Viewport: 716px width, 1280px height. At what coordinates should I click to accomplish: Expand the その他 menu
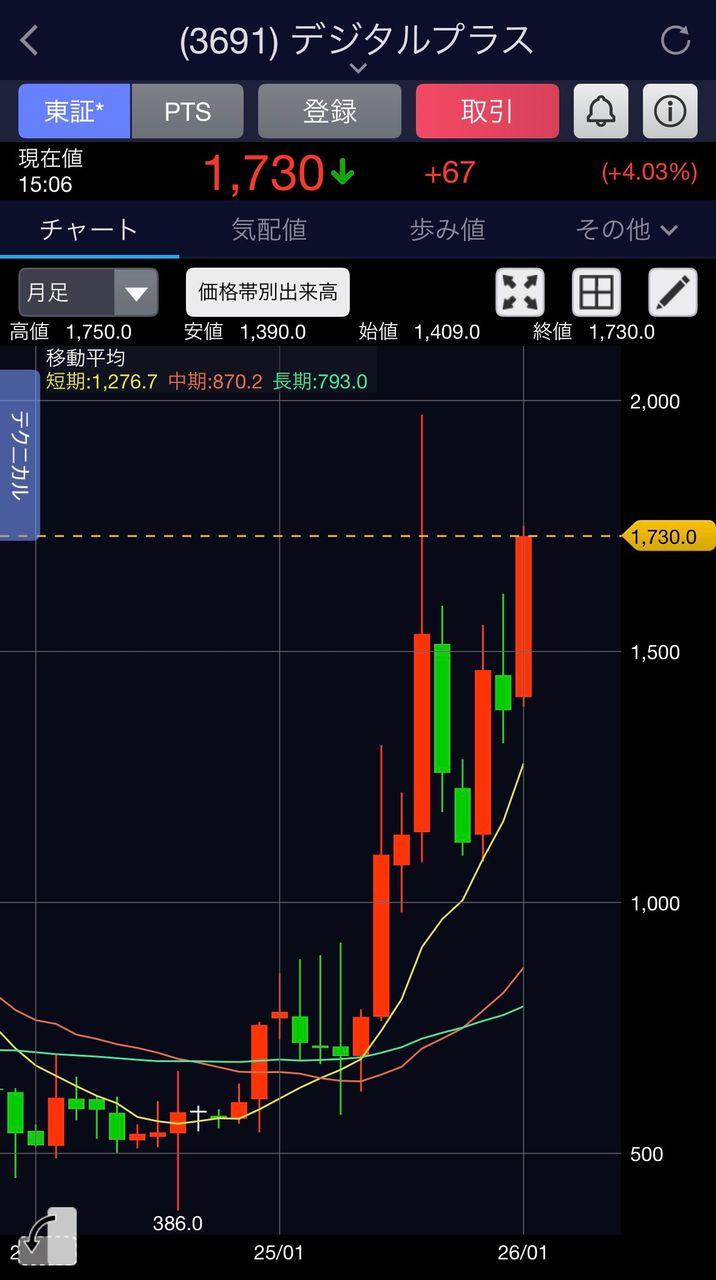626,230
